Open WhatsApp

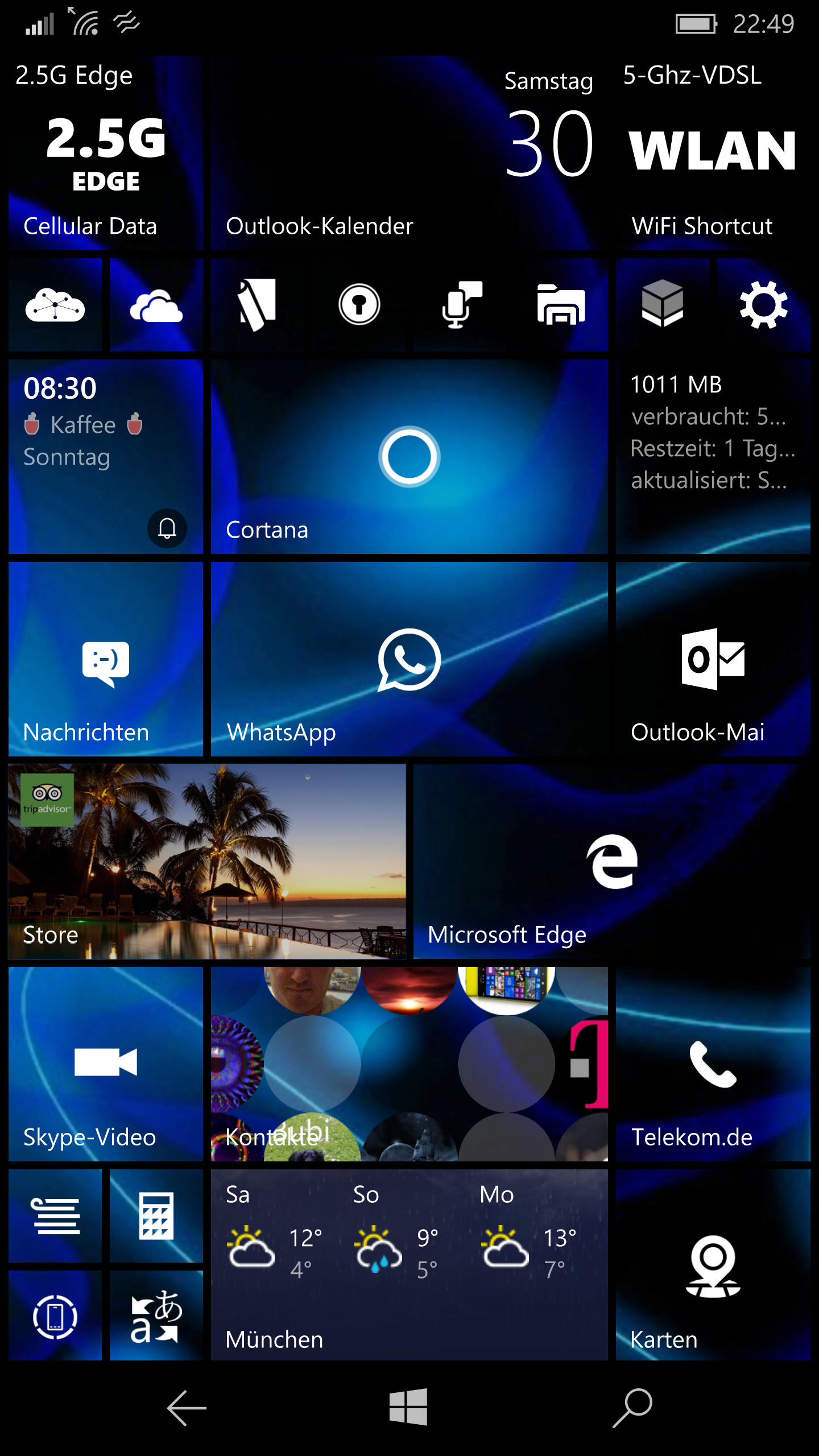click(409, 659)
